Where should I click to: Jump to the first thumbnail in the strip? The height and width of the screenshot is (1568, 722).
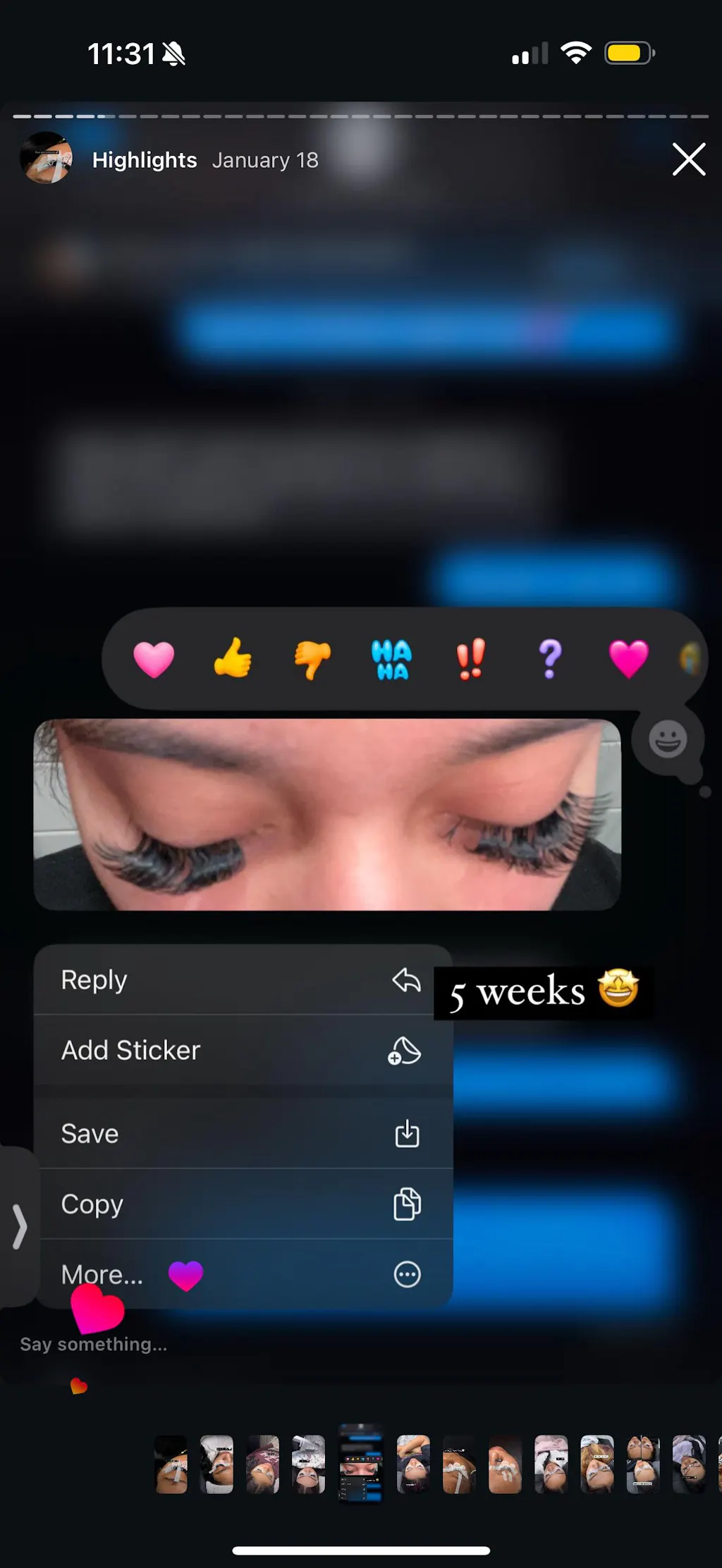(171, 1464)
